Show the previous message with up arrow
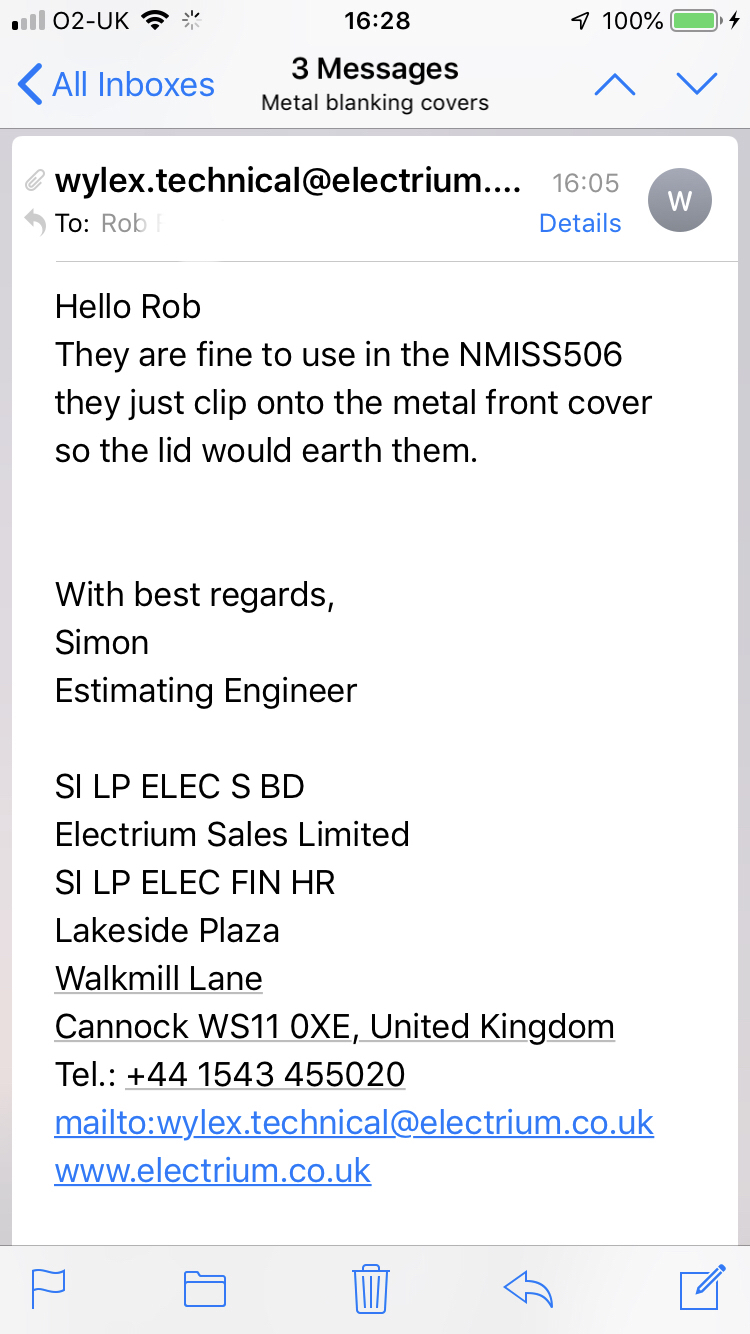 (x=615, y=85)
